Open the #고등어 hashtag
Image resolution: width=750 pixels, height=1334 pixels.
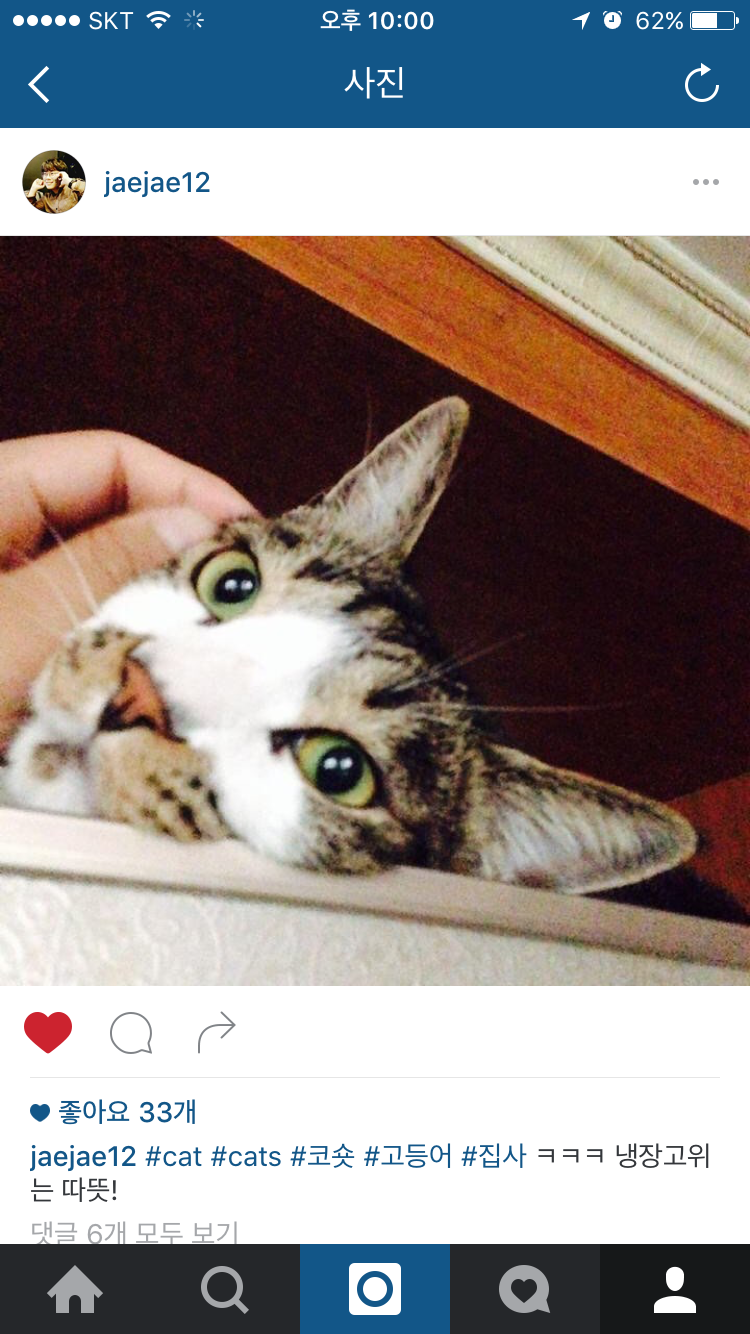pos(408,1157)
